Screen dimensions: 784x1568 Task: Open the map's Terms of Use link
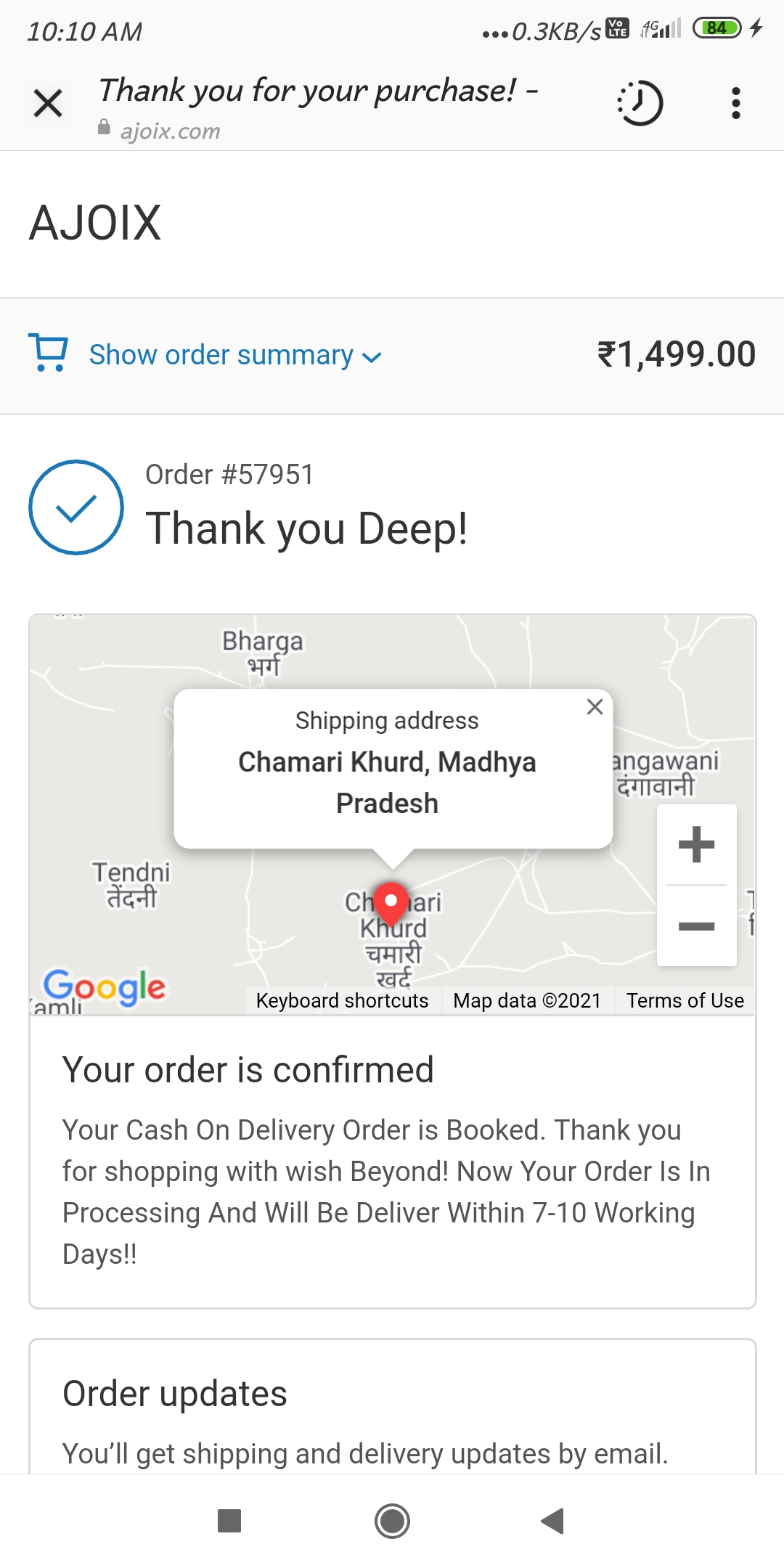click(x=685, y=1000)
